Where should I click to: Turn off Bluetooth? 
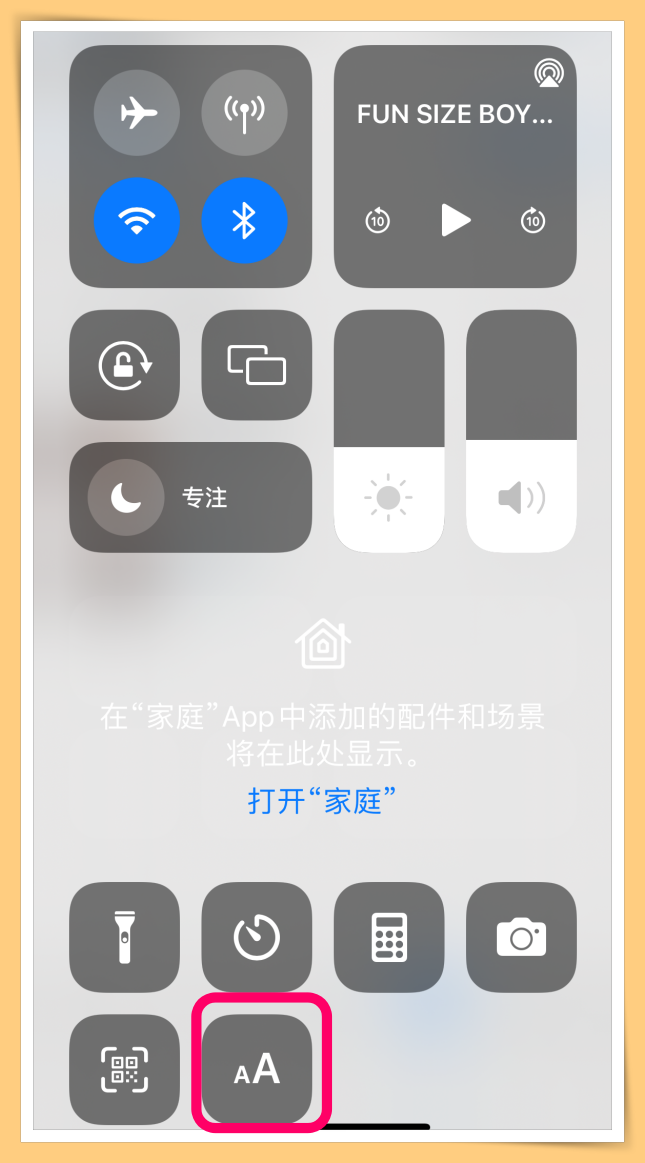click(x=244, y=221)
